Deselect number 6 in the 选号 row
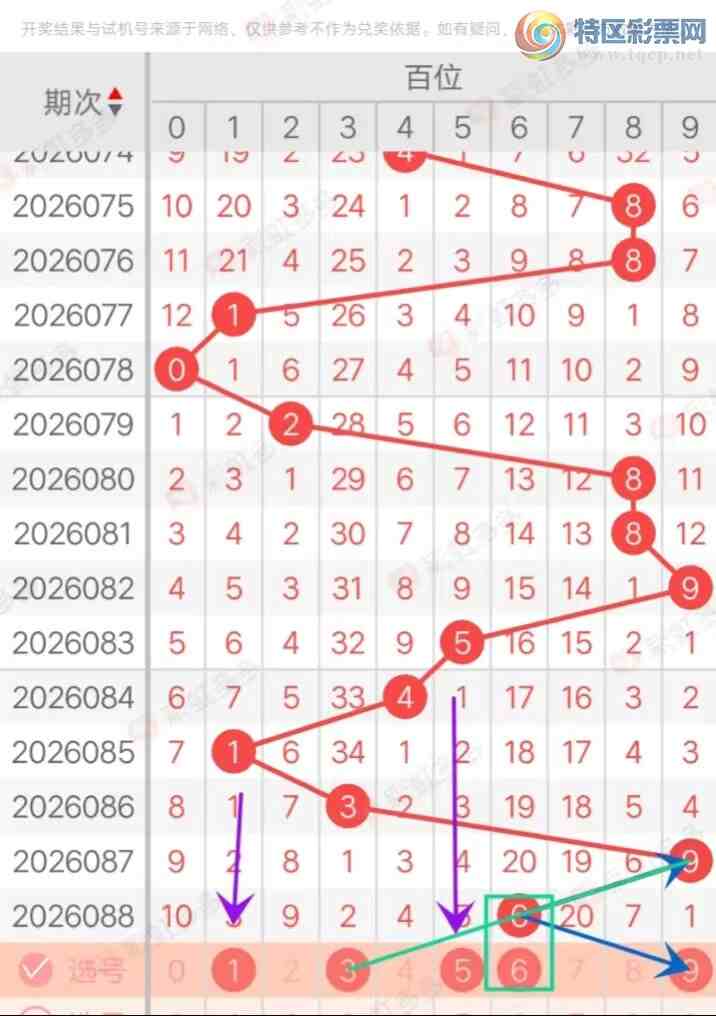 [x=518, y=970]
